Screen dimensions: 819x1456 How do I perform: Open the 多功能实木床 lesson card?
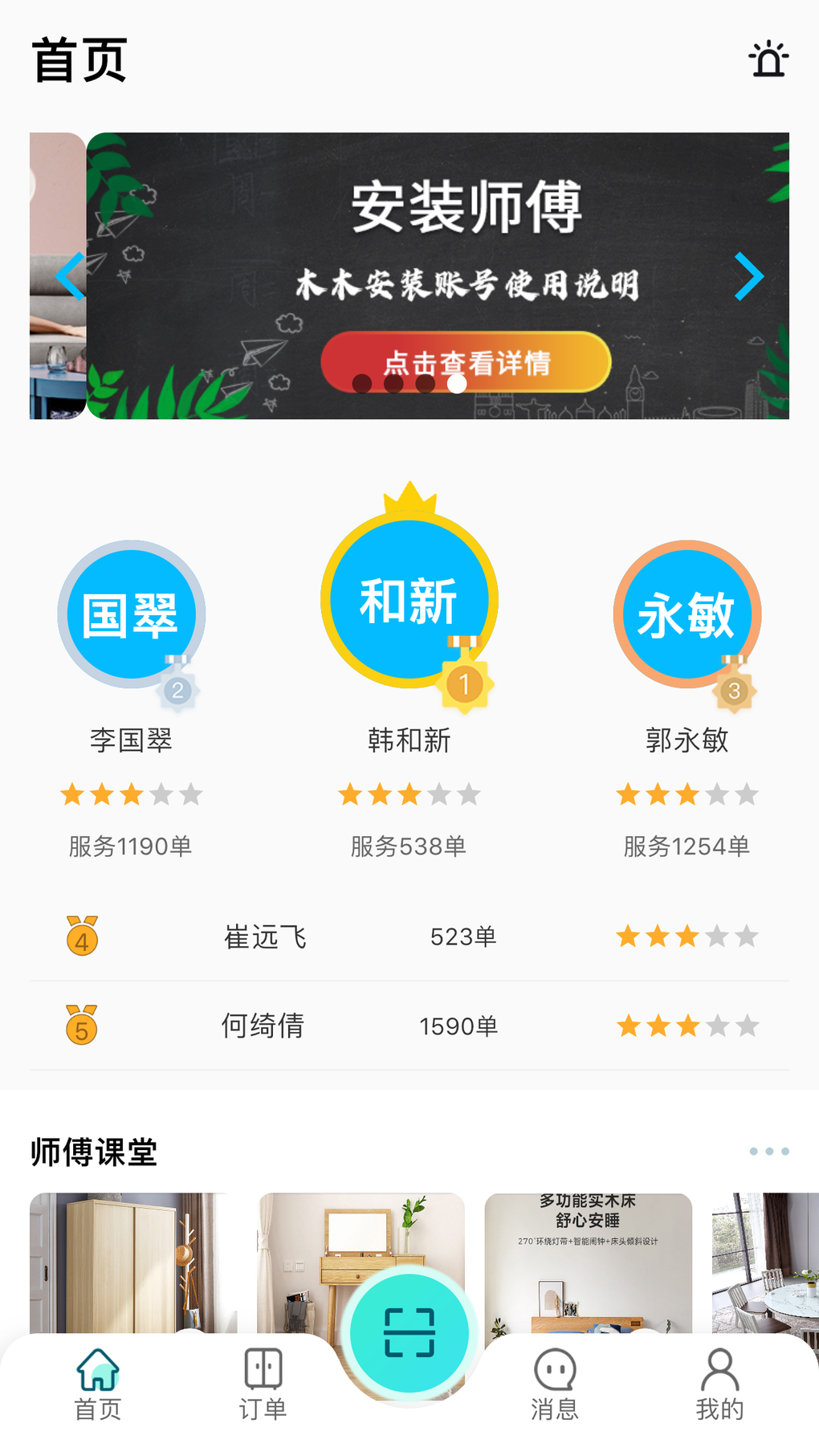tap(588, 1261)
